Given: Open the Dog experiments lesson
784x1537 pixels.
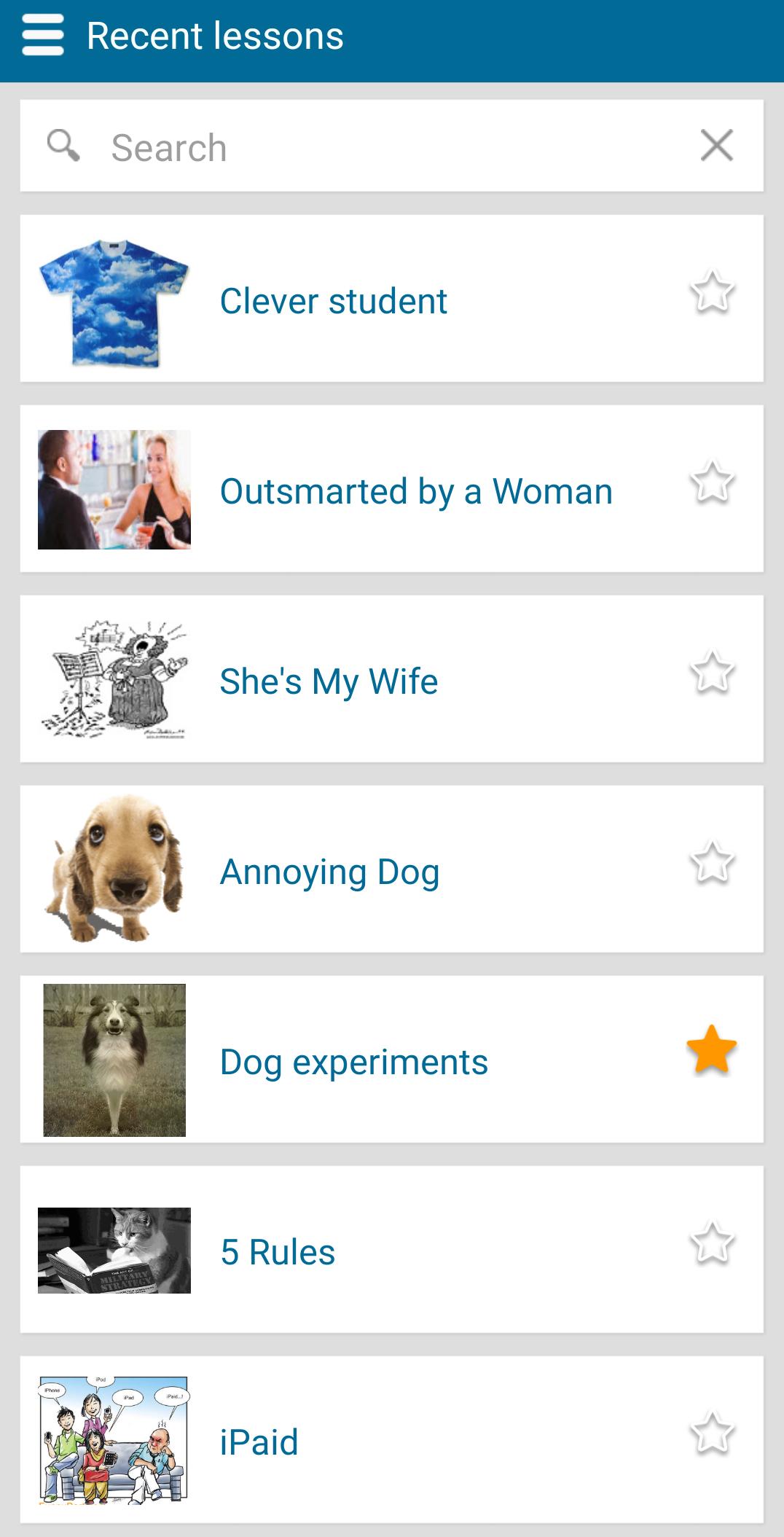Looking at the screenshot, I should (353, 1062).
